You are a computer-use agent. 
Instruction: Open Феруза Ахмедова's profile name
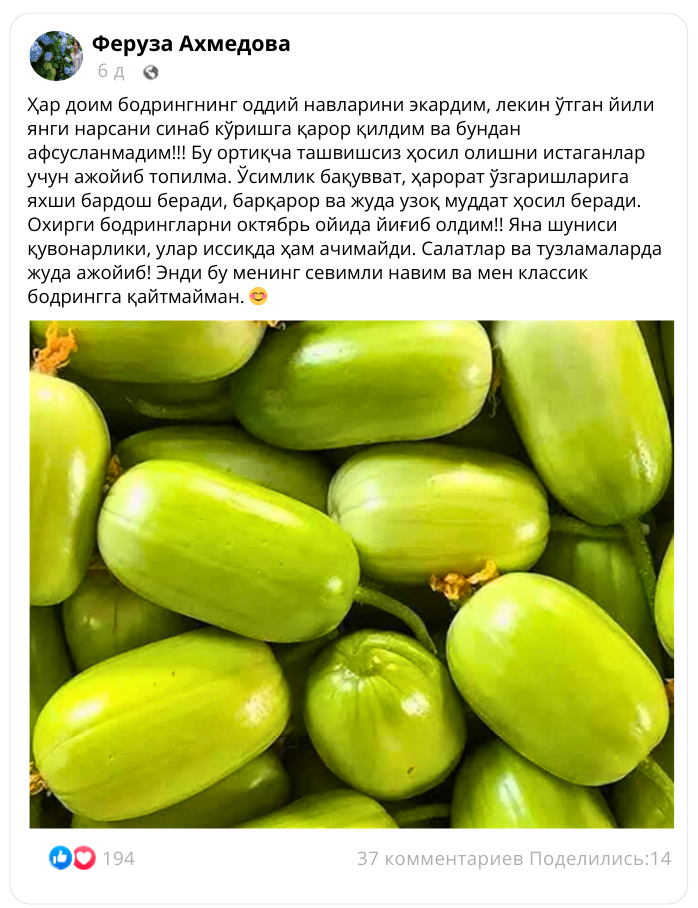pos(191,43)
